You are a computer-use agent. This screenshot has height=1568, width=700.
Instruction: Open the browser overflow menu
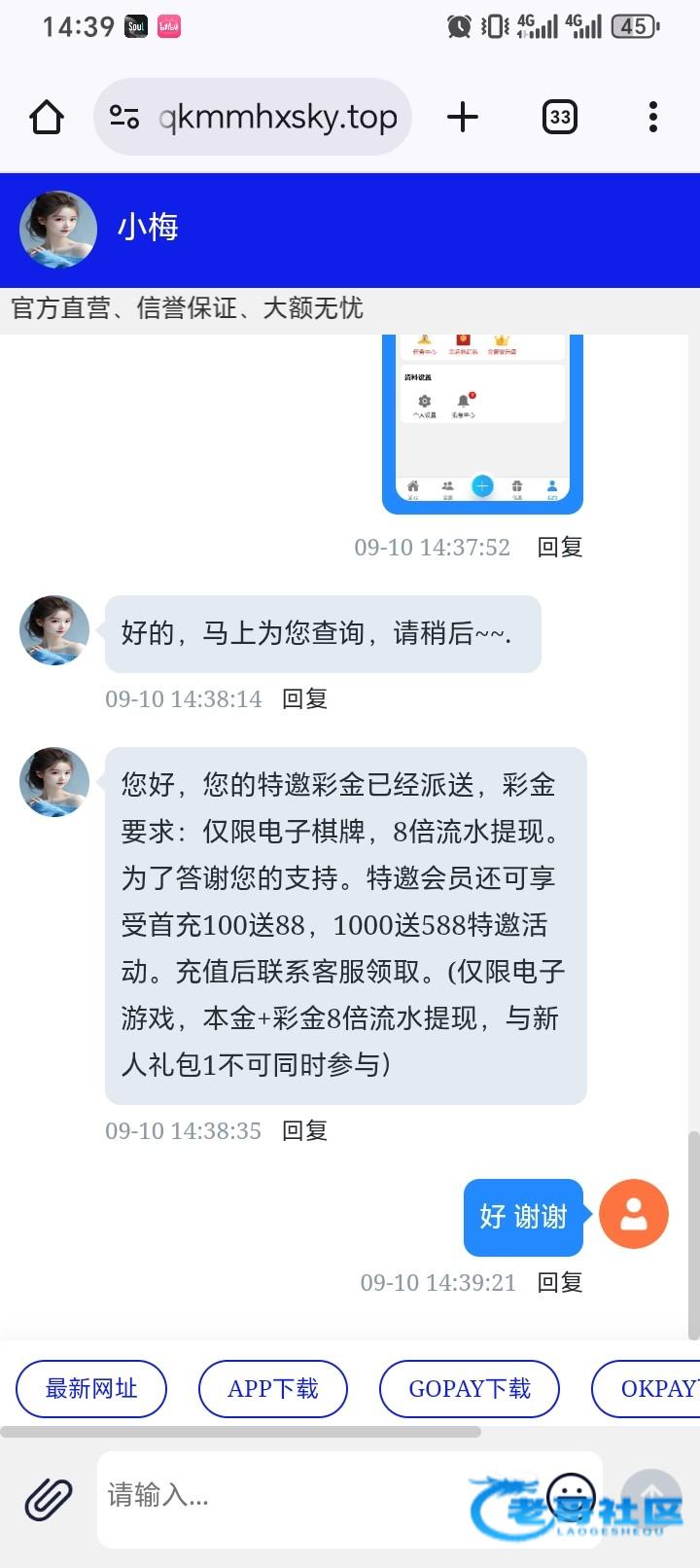click(652, 118)
